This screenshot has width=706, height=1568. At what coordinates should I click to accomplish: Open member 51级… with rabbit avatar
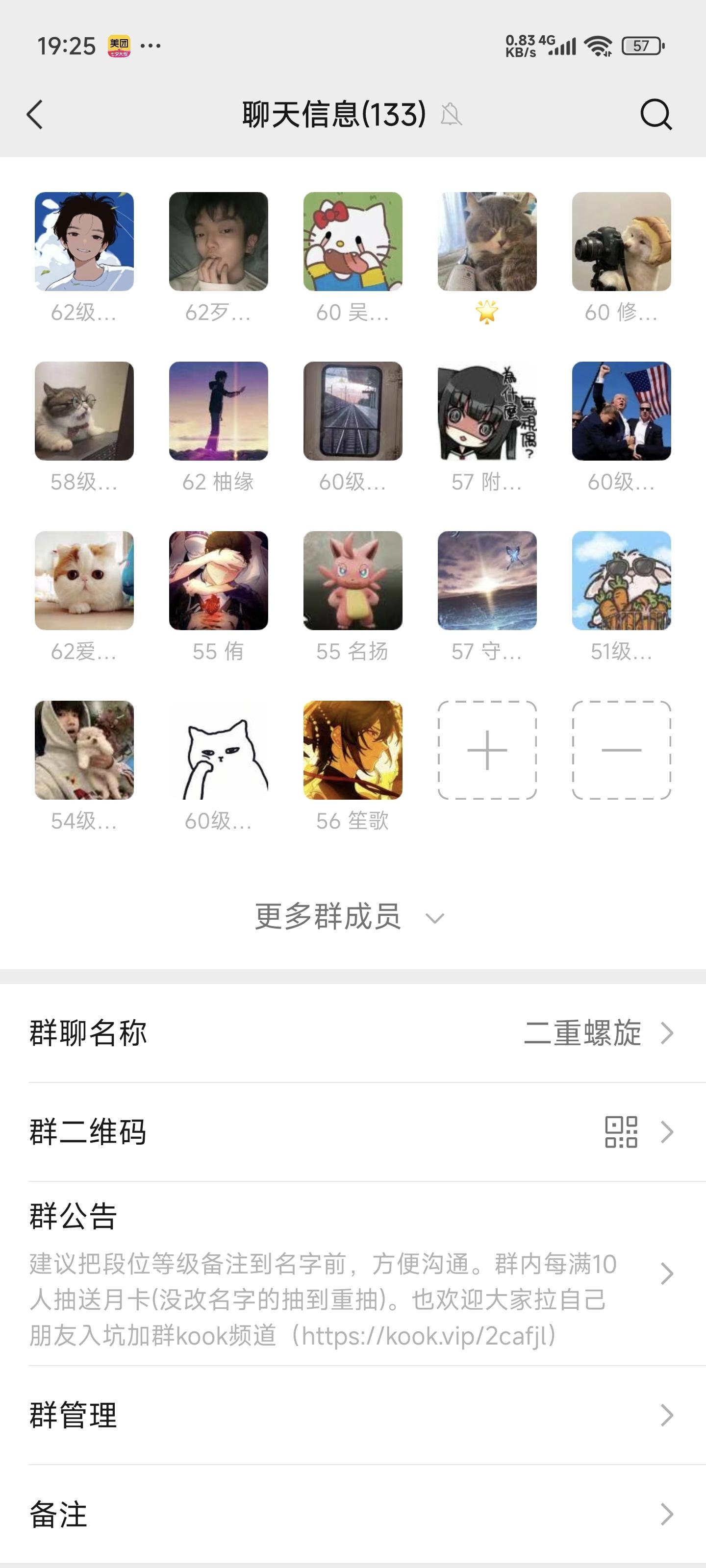pos(621,581)
